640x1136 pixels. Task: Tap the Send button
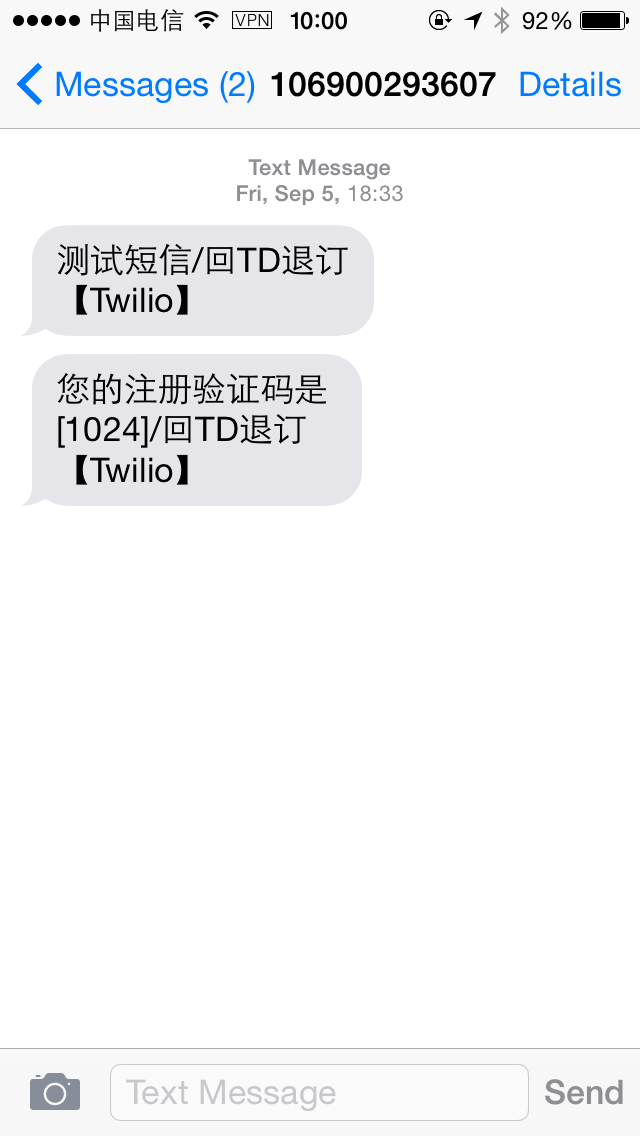point(583,1093)
